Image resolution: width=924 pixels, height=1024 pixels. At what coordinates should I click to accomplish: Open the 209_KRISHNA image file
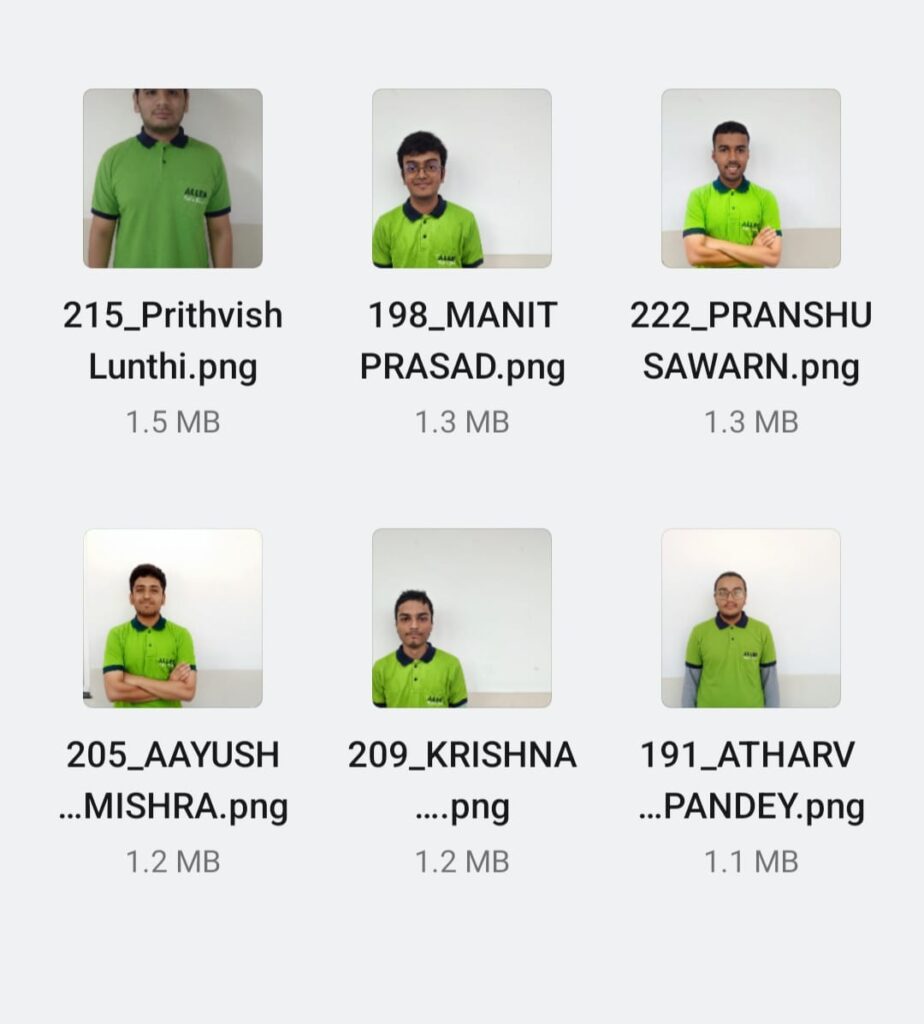click(x=461, y=618)
